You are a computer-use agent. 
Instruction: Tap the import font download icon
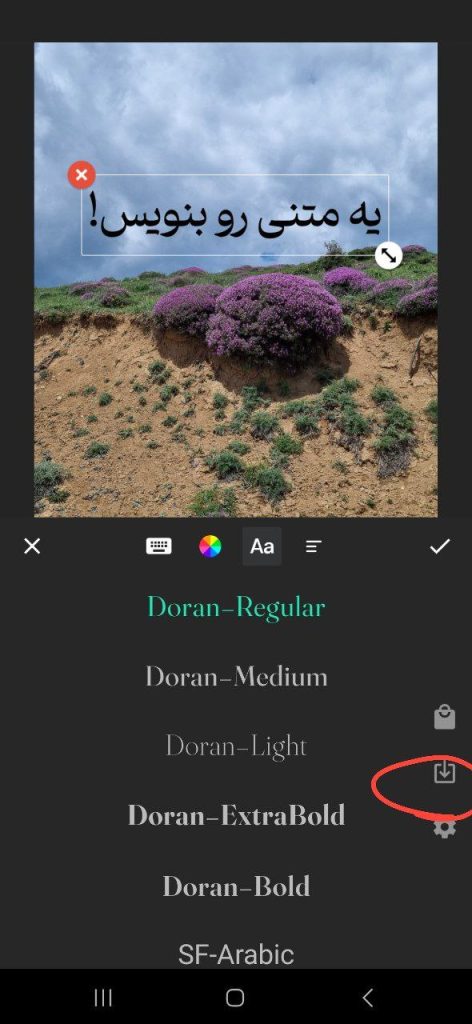coord(445,773)
